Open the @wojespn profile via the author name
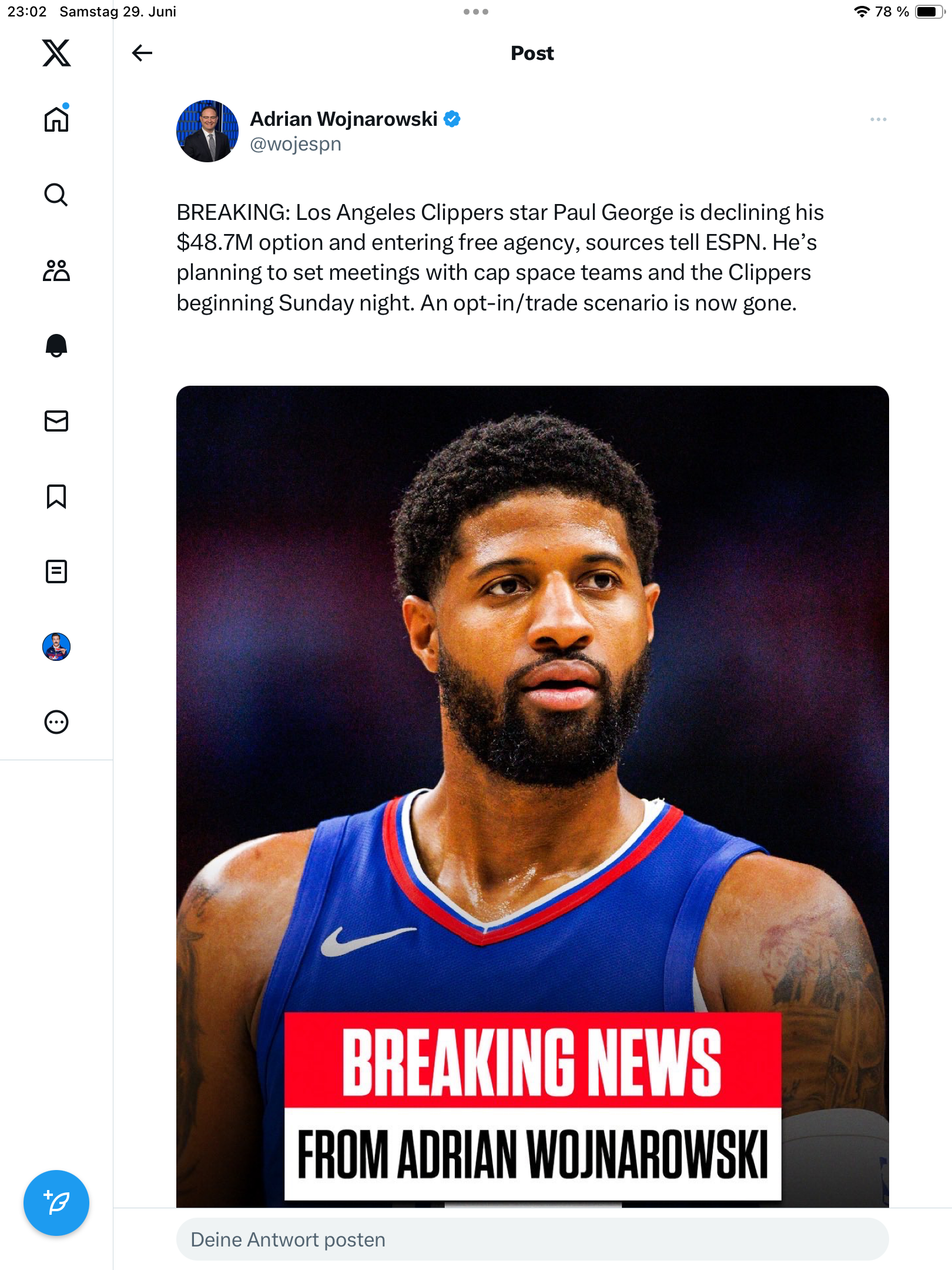The height and width of the screenshot is (1270, 952). (344, 119)
